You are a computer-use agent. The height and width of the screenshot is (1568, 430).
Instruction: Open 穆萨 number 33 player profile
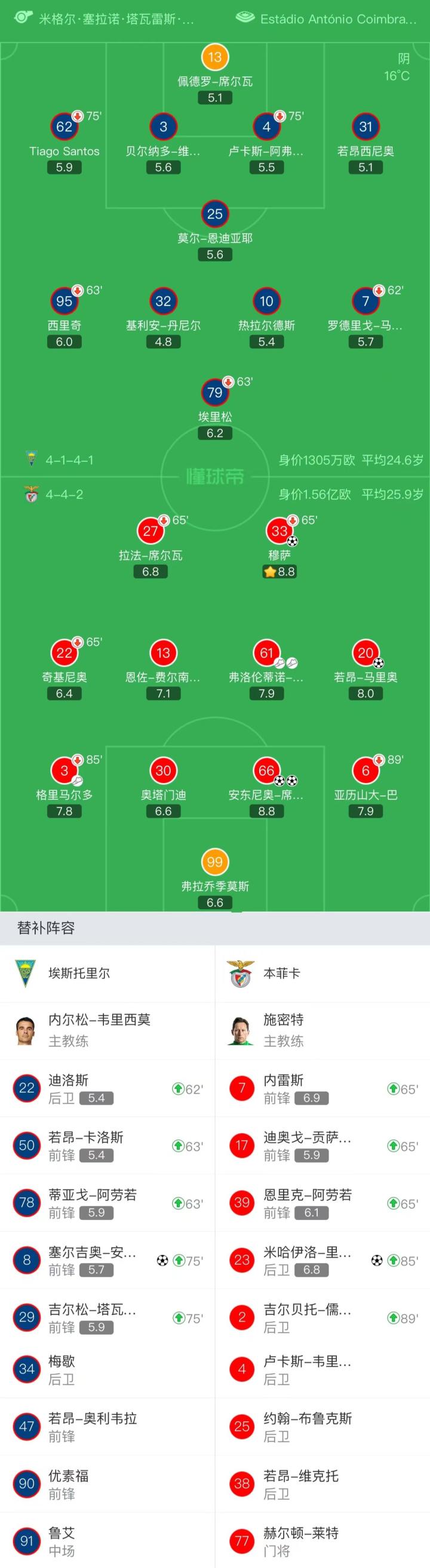[x=279, y=548]
